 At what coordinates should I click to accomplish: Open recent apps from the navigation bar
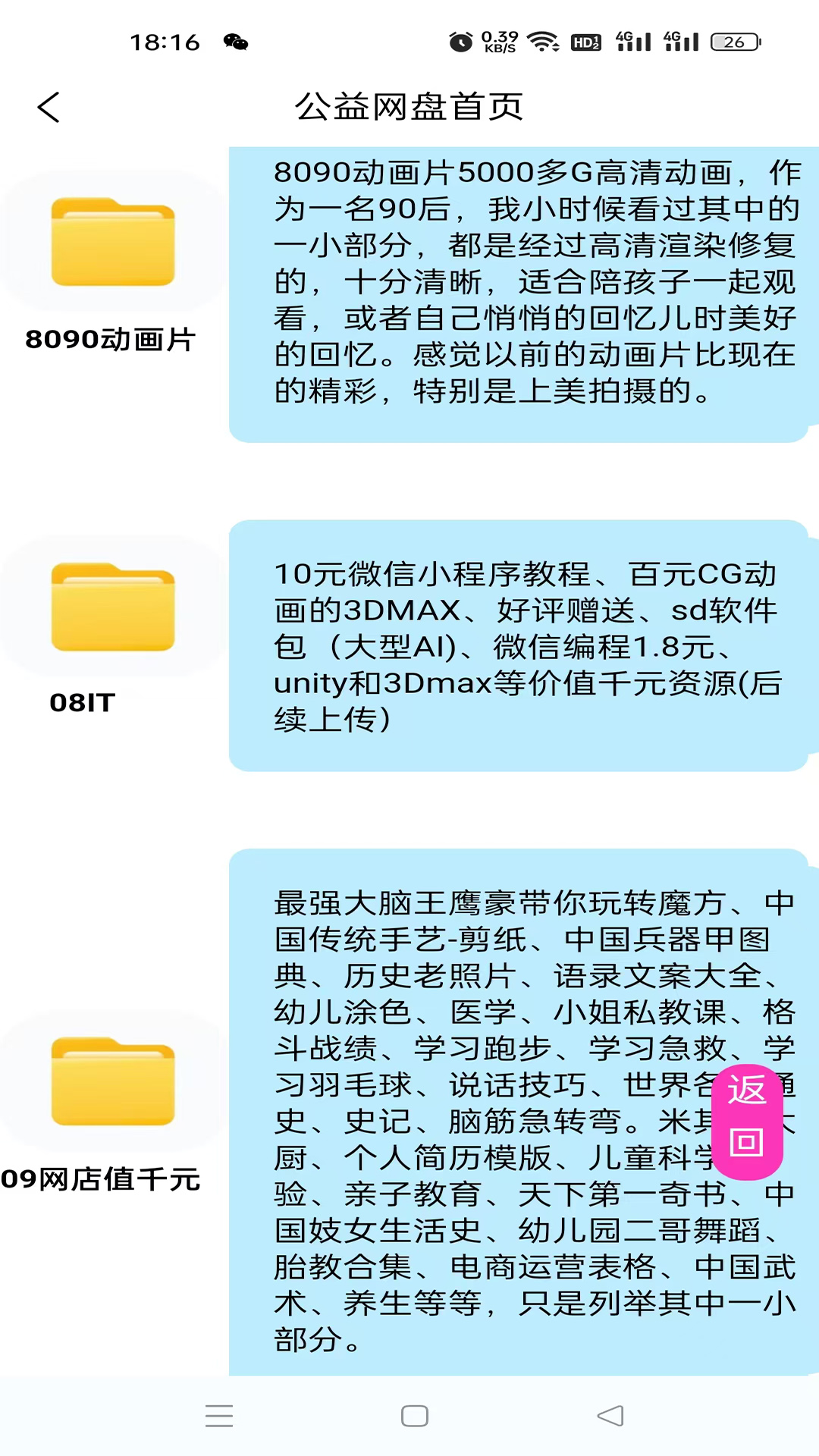click(219, 1416)
